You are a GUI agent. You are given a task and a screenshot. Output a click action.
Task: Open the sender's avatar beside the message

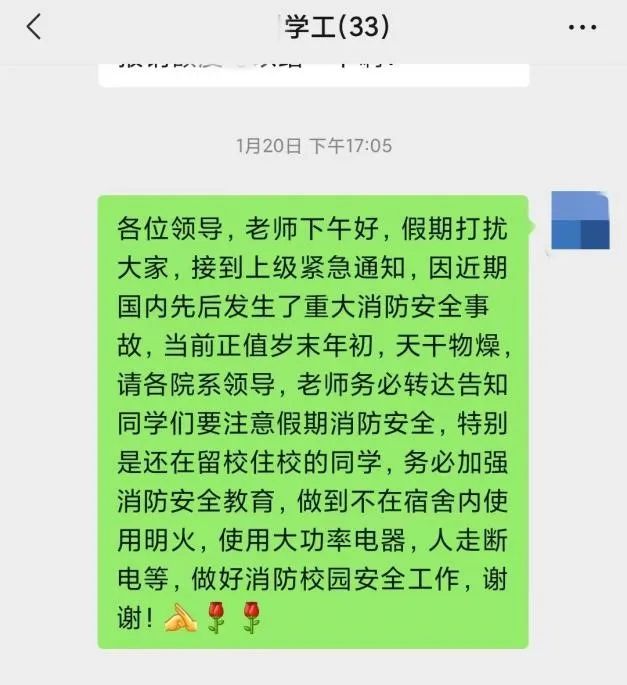(580, 220)
